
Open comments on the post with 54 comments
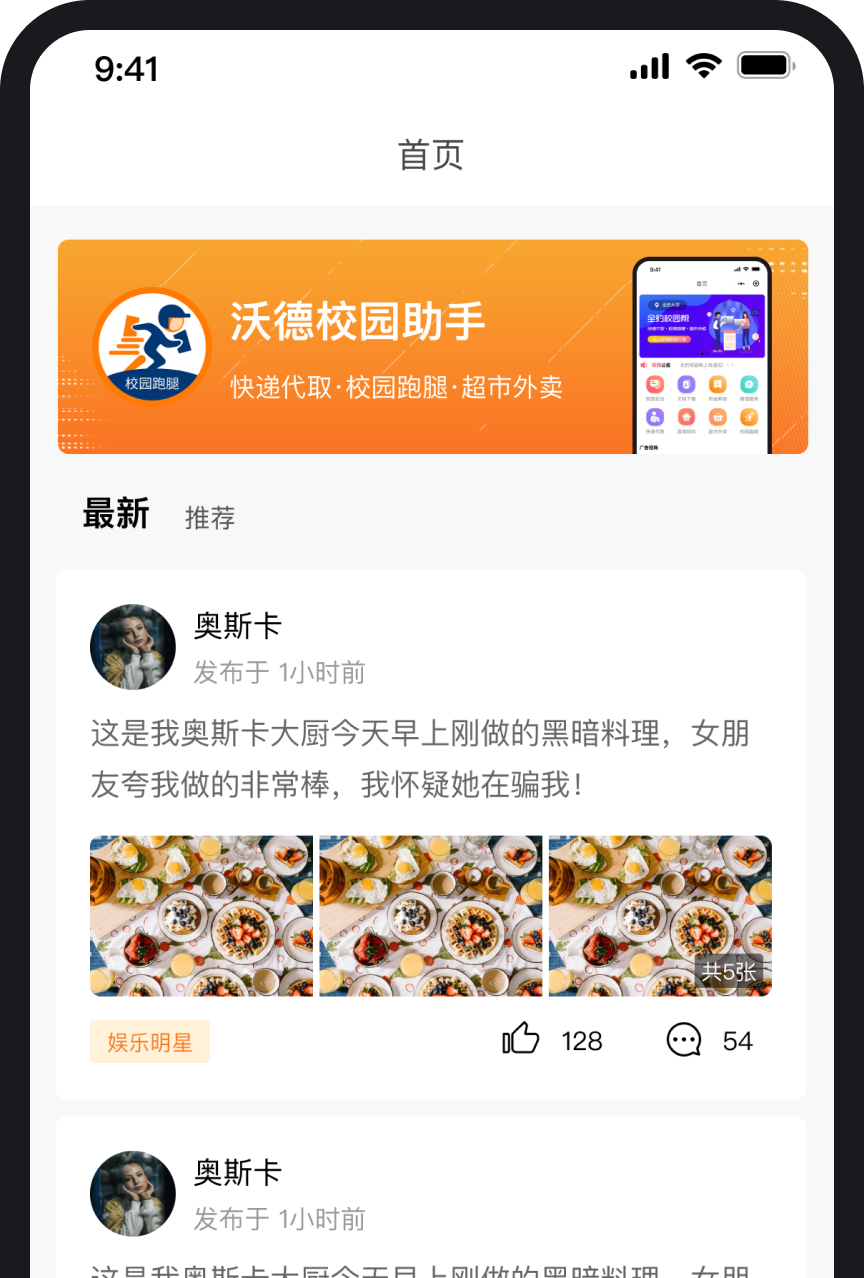685,1040
